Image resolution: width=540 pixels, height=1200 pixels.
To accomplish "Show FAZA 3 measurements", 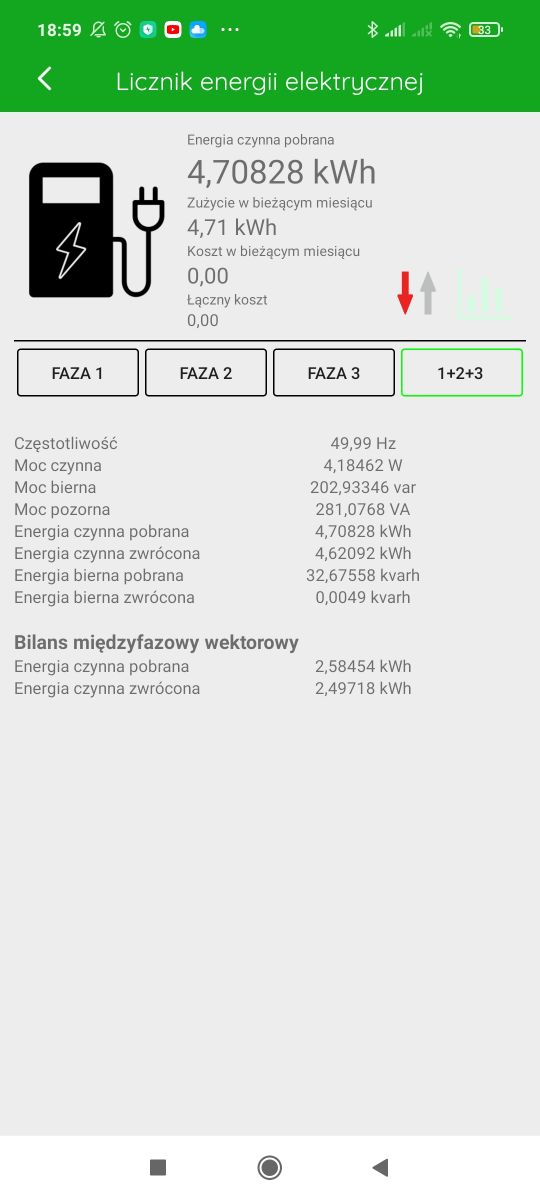I will (334, 373).
